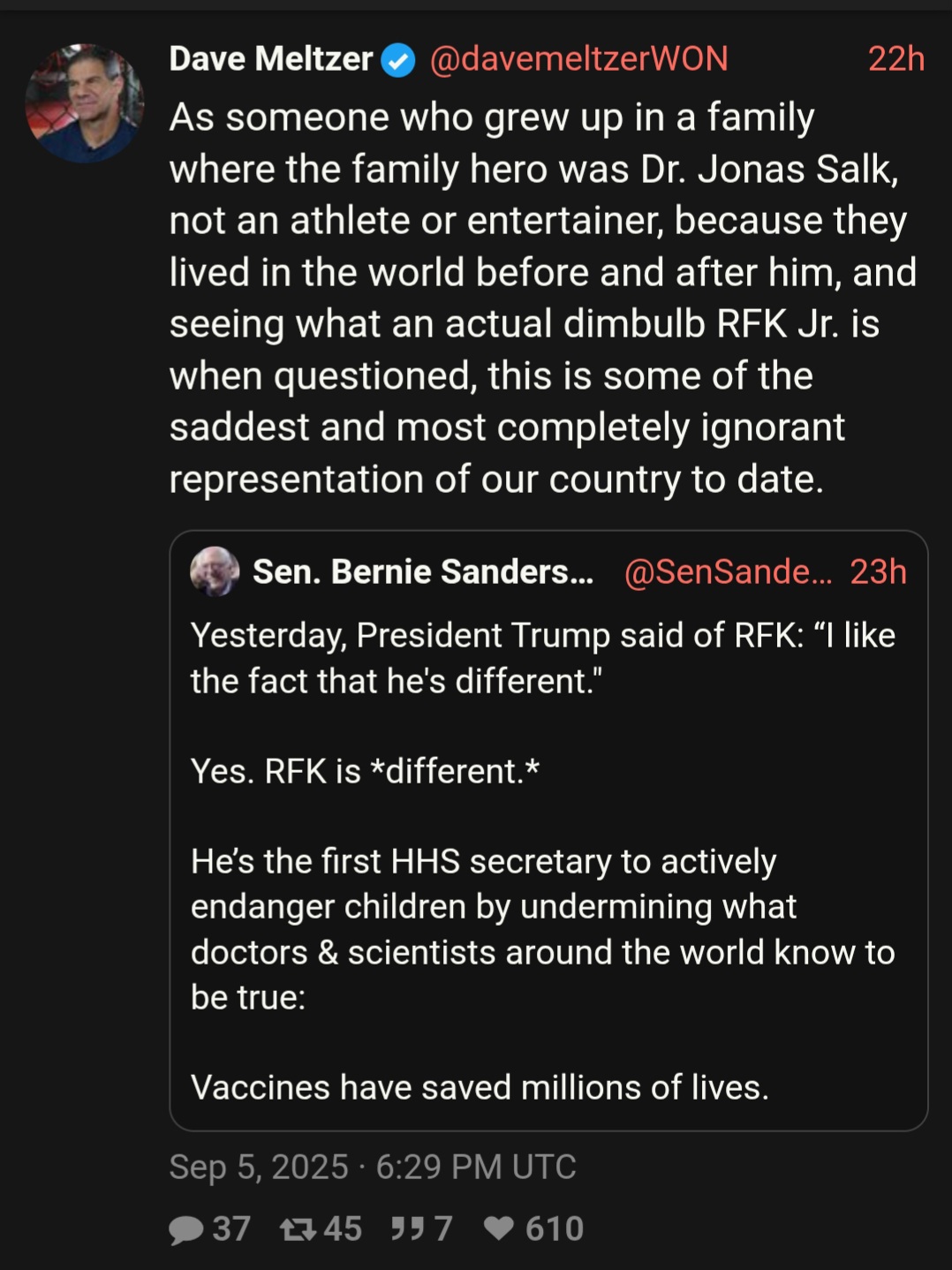The height and width of the screenshot is (1270, 952).
Task: Open the Sep 5, 2025 timestamp link
Action: click(372, 1167)
